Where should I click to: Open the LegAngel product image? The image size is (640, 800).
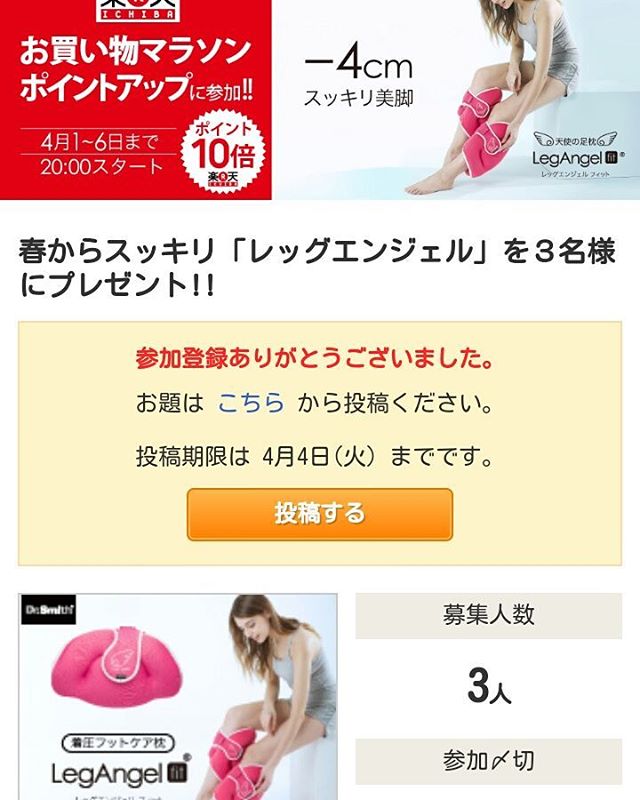click(x=178, y=696)
